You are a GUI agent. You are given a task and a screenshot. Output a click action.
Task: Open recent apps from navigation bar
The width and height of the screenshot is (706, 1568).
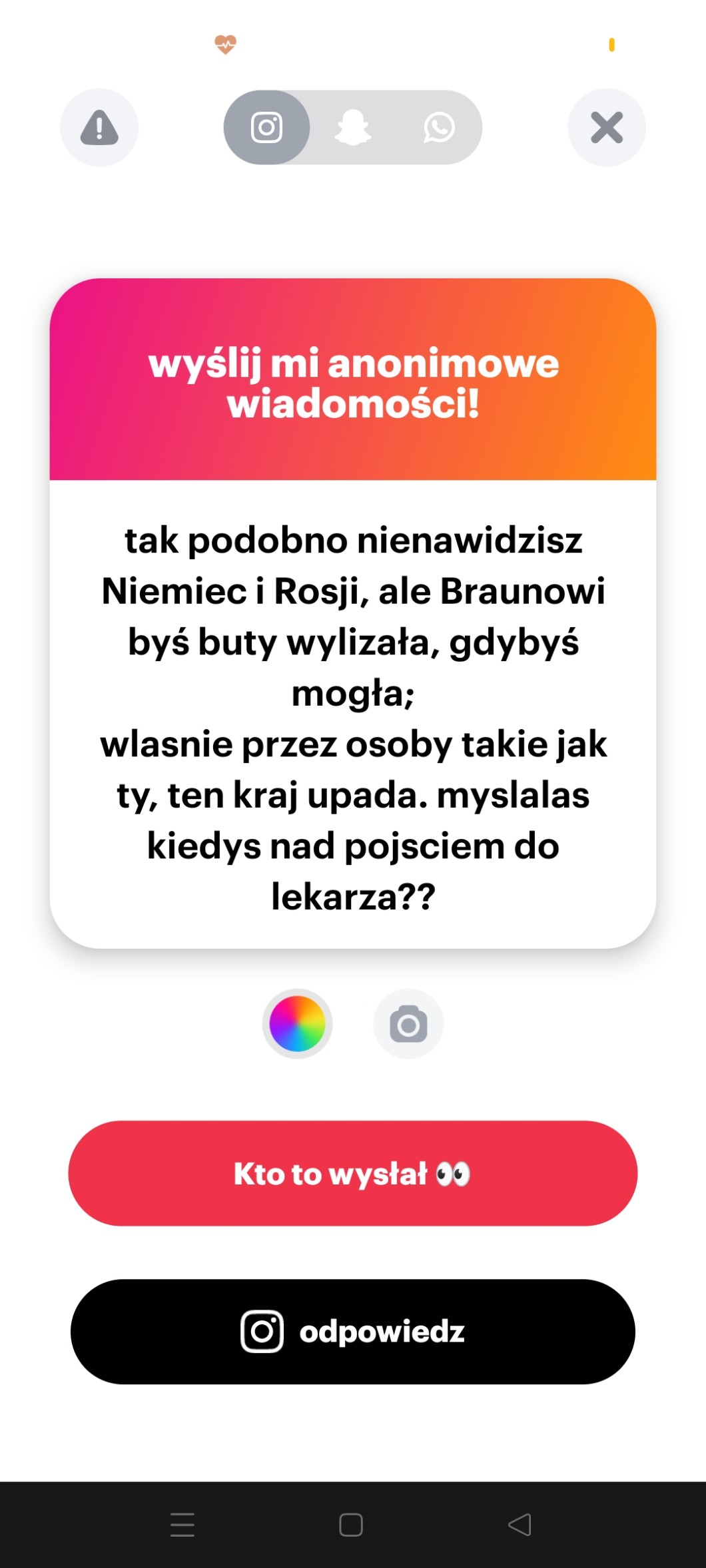[x=182, y=1525]
